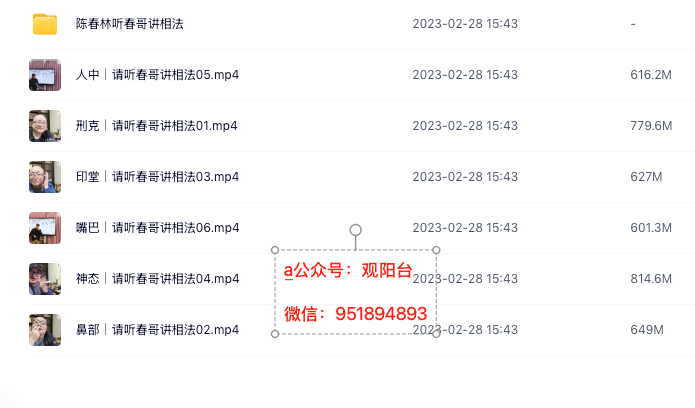695x408 pixels.
Task: Select 嘴巴 请听春哥讲相法06.mp4
Action: coord(157,228)
